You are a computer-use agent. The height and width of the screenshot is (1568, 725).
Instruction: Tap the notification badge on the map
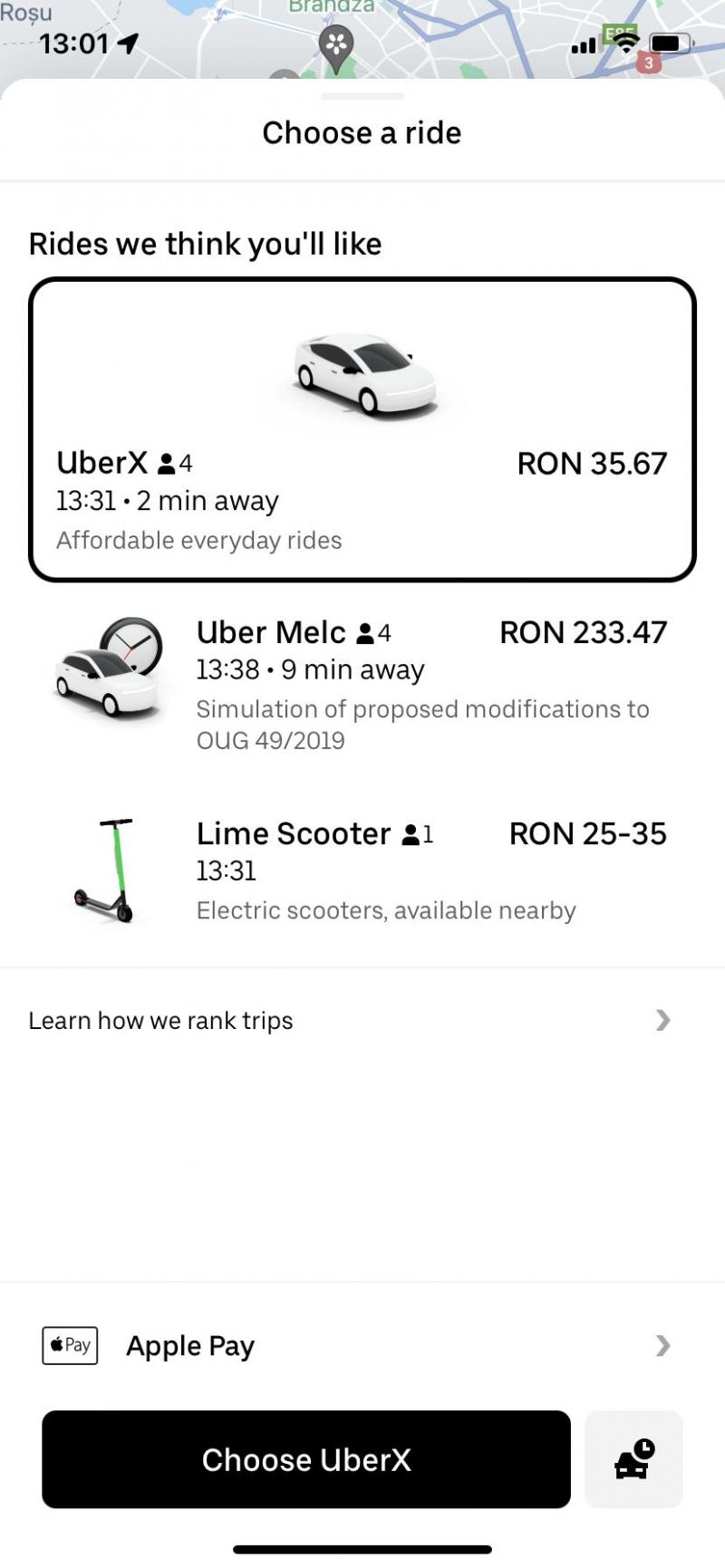[x=651, y=63]
